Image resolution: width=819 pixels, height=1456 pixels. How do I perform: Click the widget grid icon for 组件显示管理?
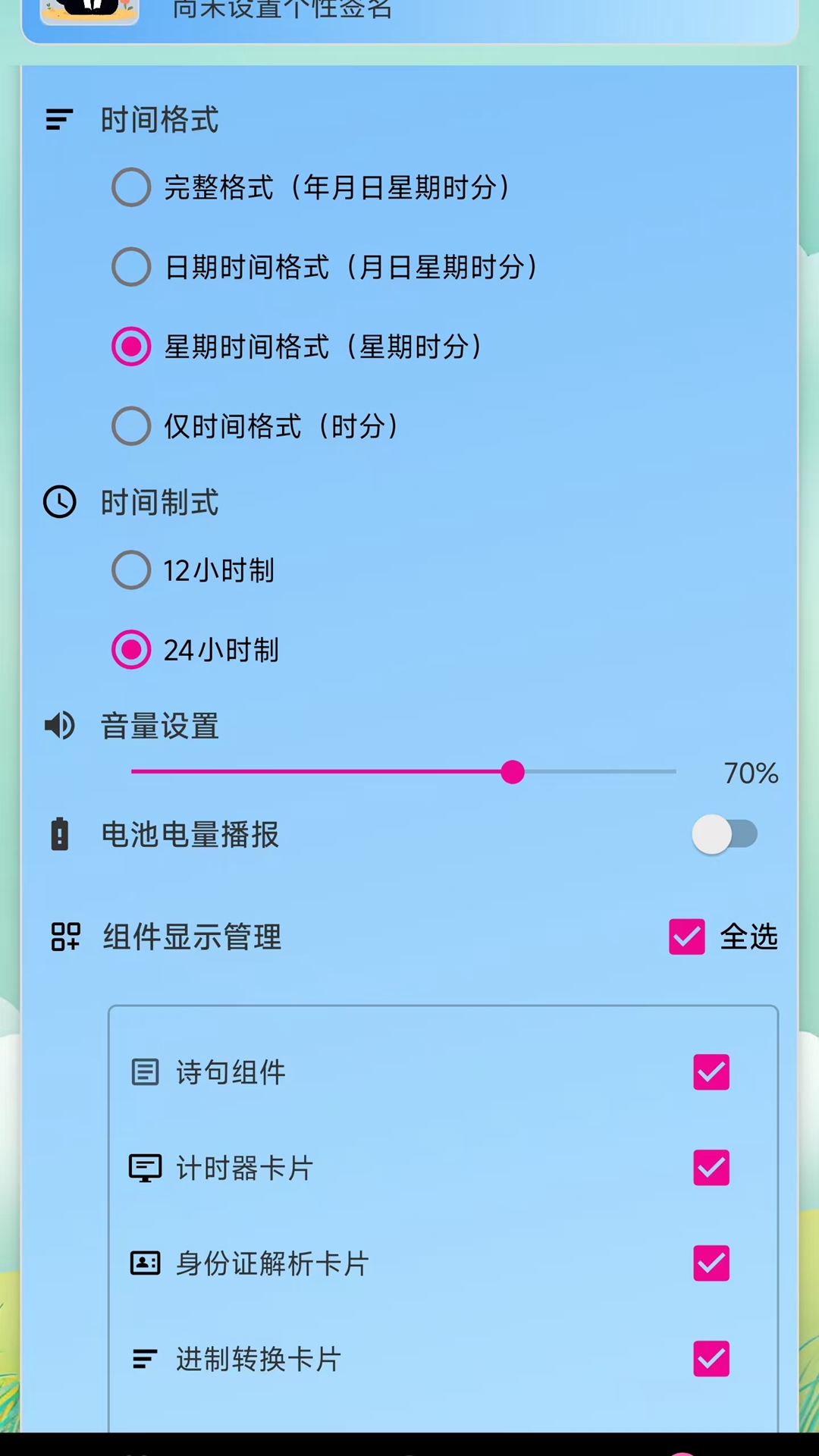(x=64, y=938)
